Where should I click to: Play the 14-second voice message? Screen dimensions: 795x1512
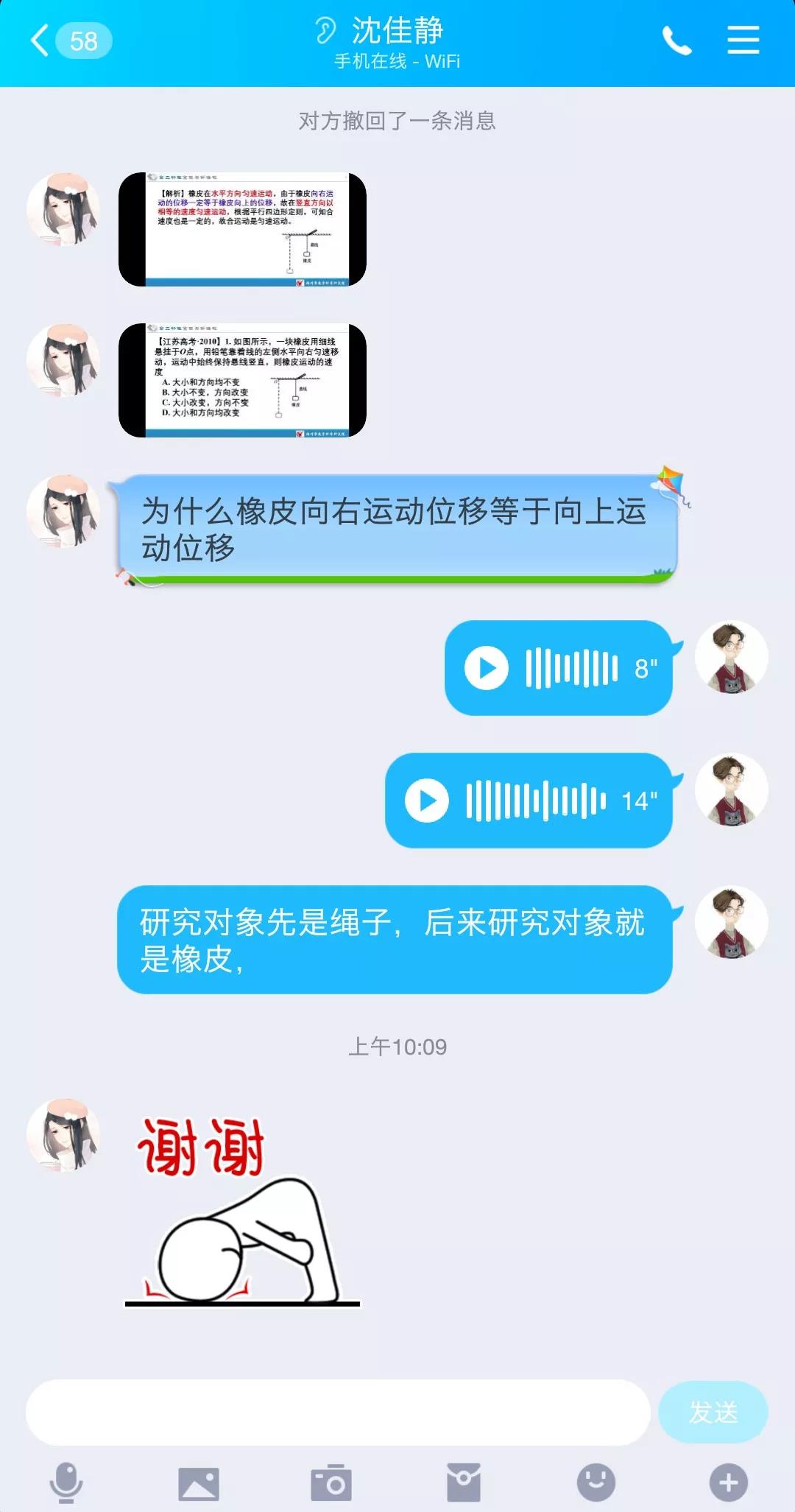[x=427, y=801]
